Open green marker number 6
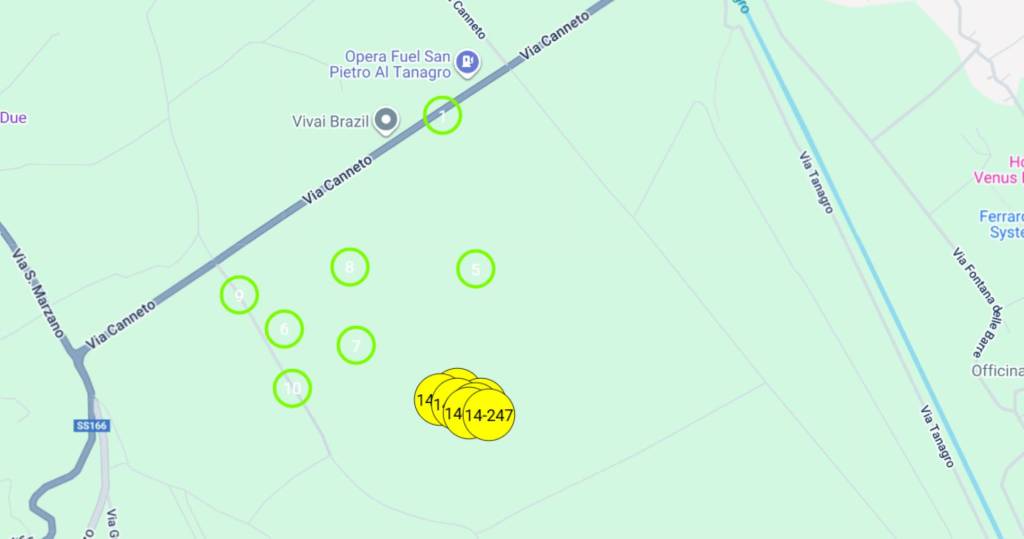The height and width of the screenshot is (539, 1024). coord(285,328)
